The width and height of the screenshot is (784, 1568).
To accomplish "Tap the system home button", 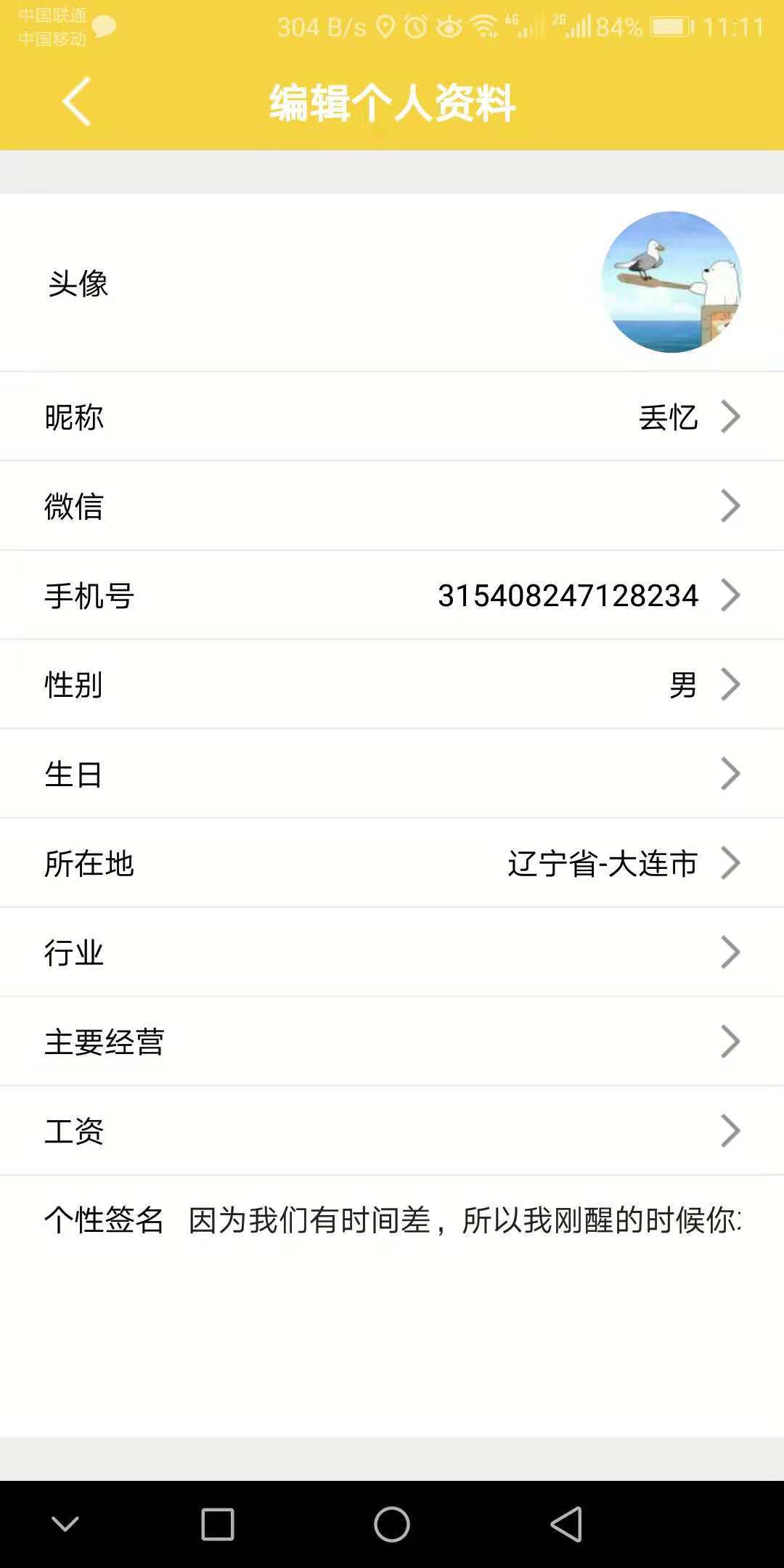I will click(x=392, y=1524).
